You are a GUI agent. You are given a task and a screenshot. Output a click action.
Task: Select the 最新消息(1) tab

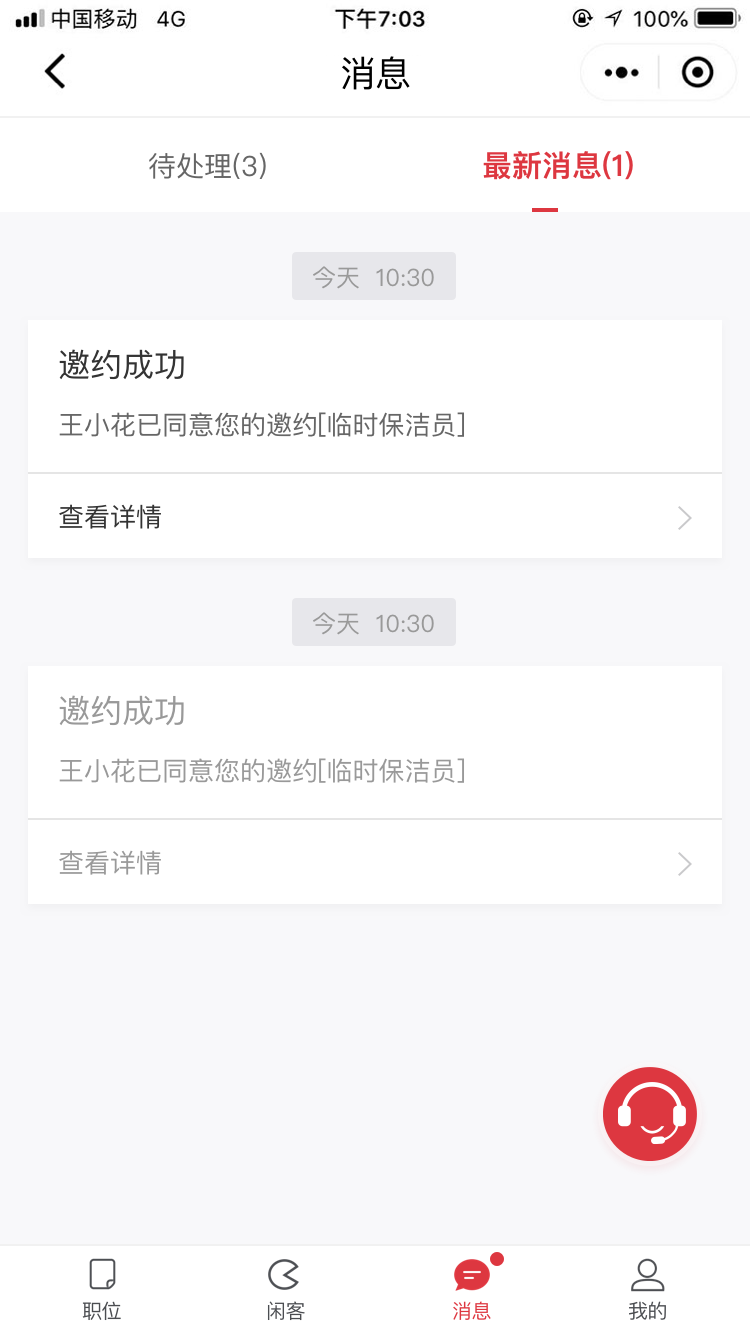[558, 165]
